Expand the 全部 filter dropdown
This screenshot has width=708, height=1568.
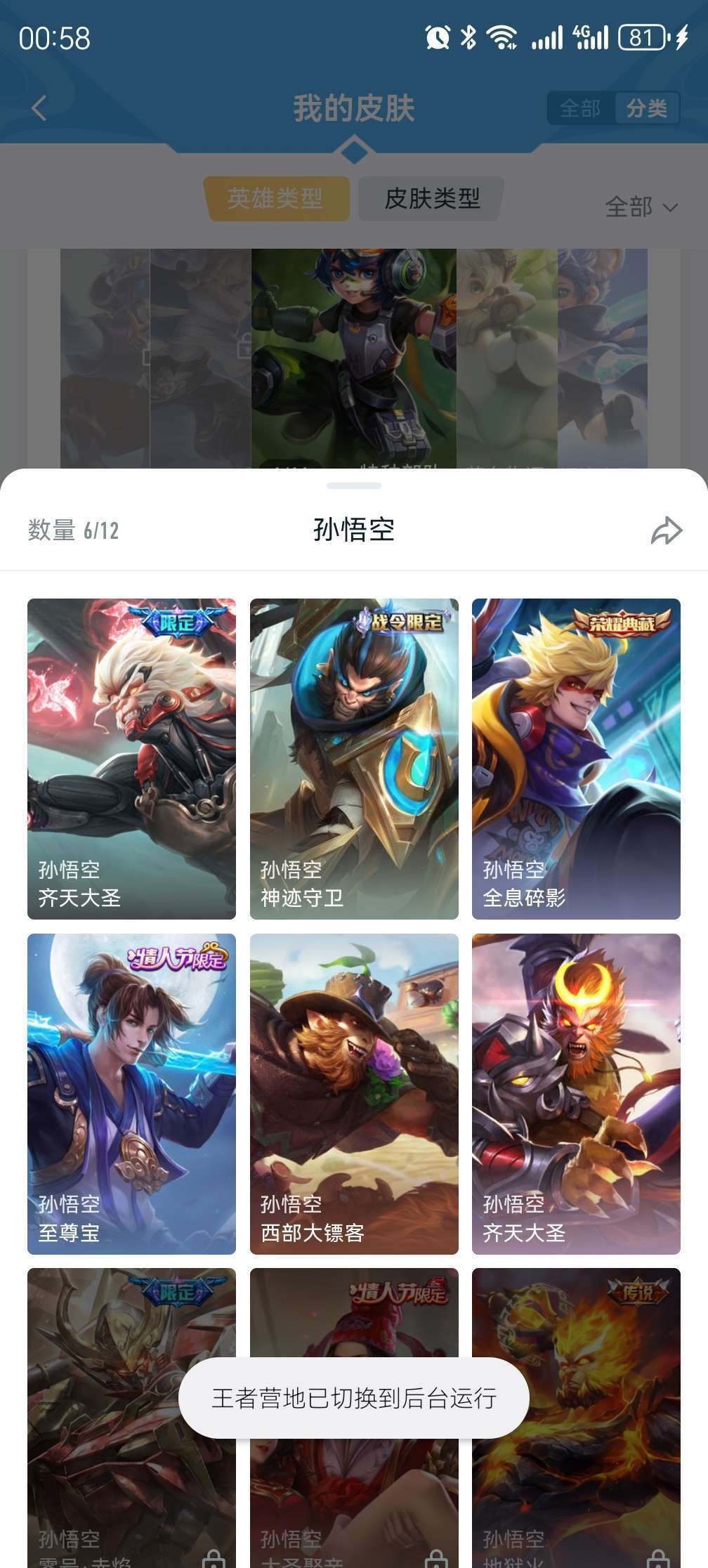641,207
